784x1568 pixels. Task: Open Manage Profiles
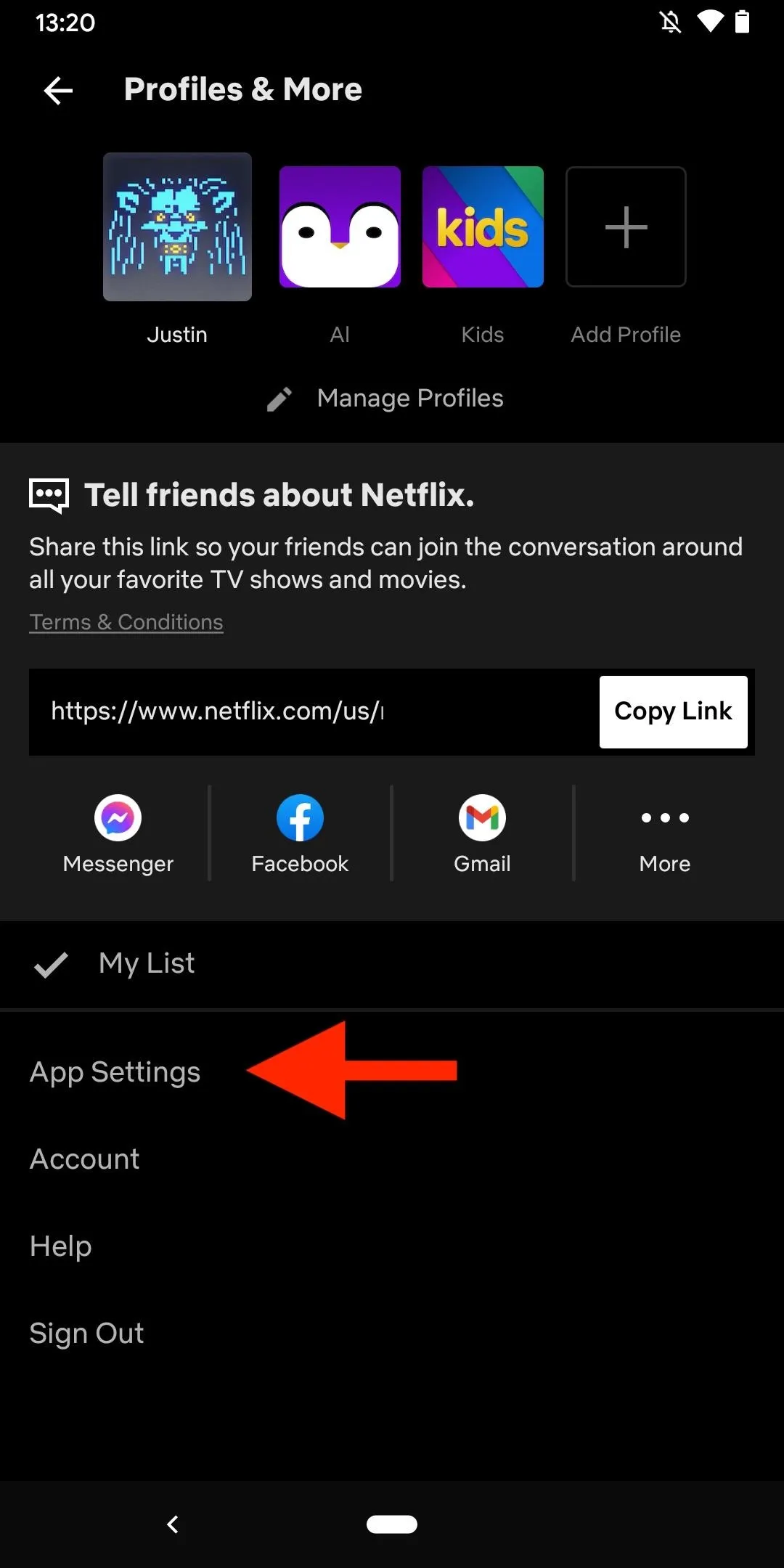(385, 399)
